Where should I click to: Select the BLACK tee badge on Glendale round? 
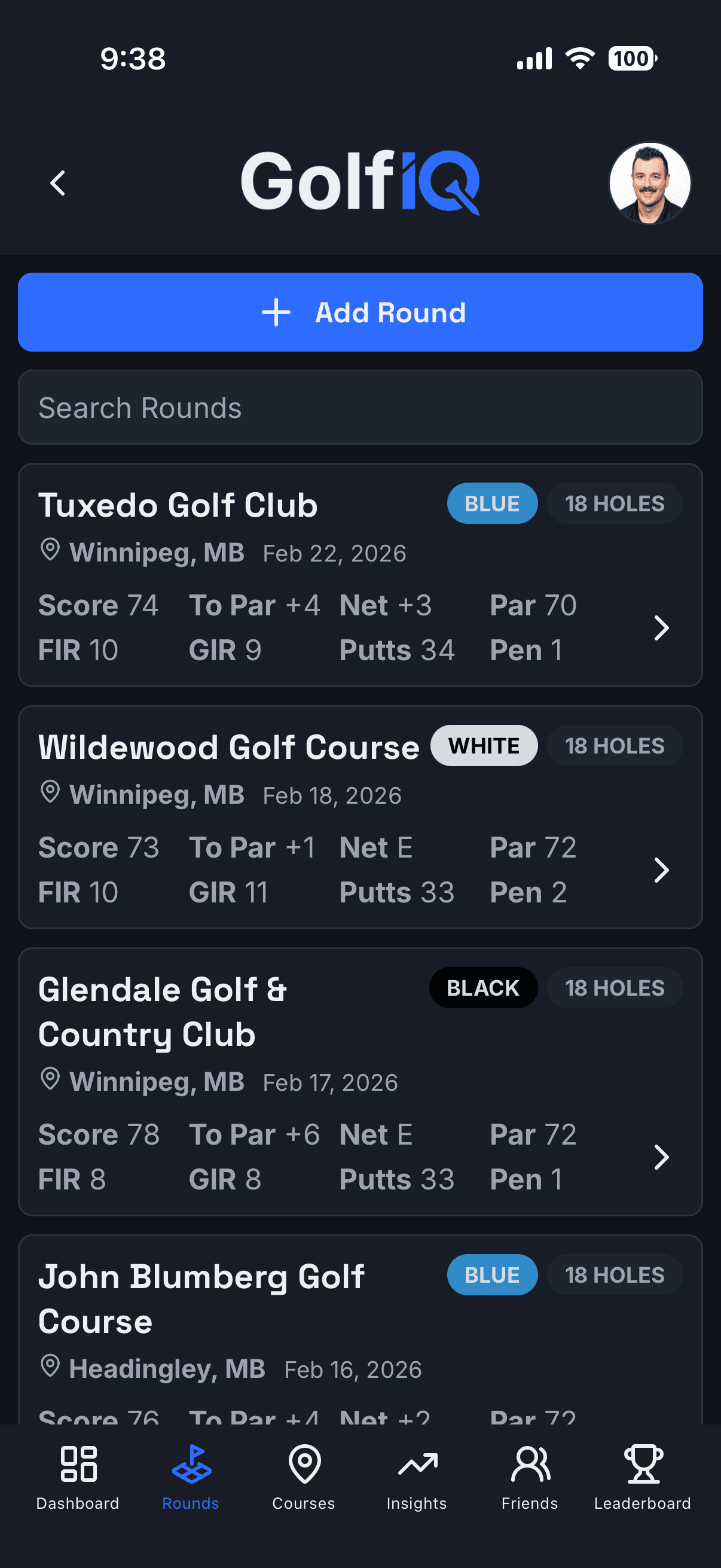pos(483,988)
